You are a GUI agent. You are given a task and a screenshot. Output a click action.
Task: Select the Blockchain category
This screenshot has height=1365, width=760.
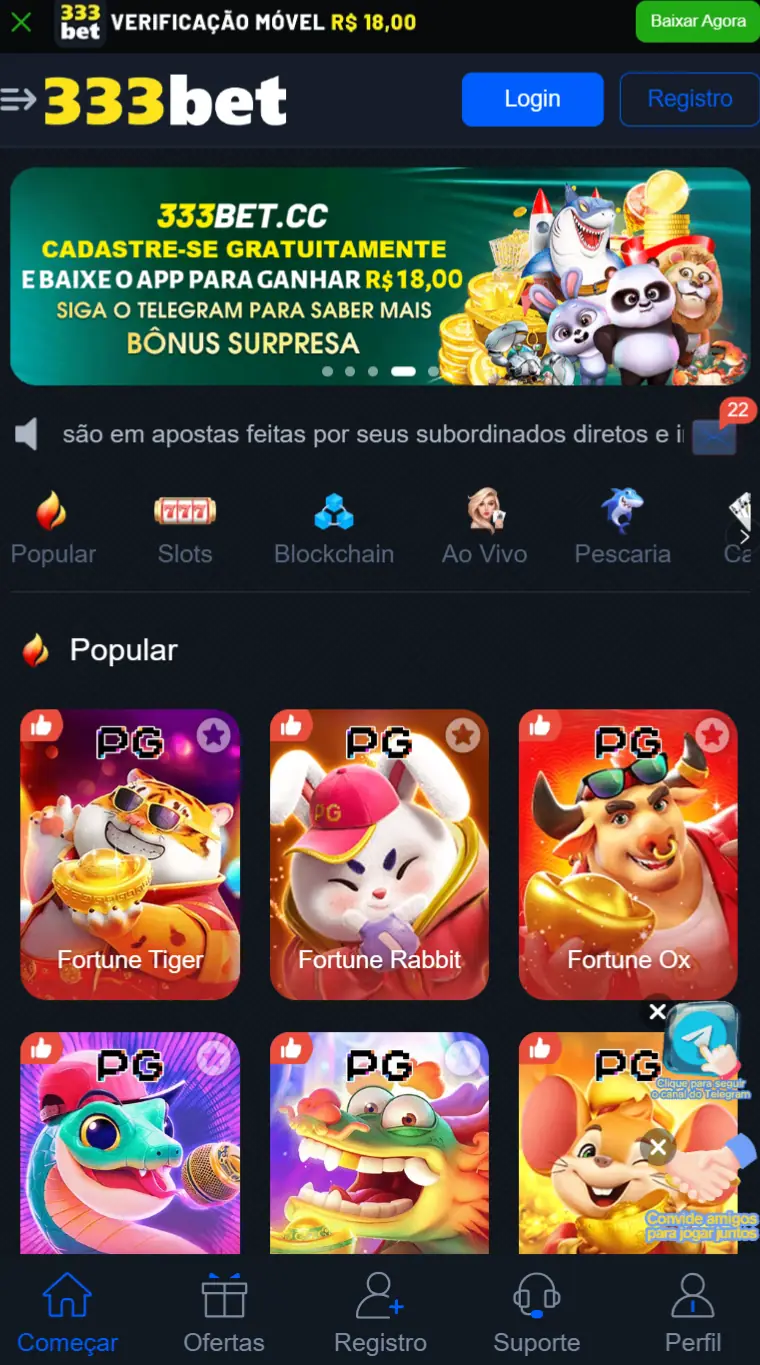334,530
